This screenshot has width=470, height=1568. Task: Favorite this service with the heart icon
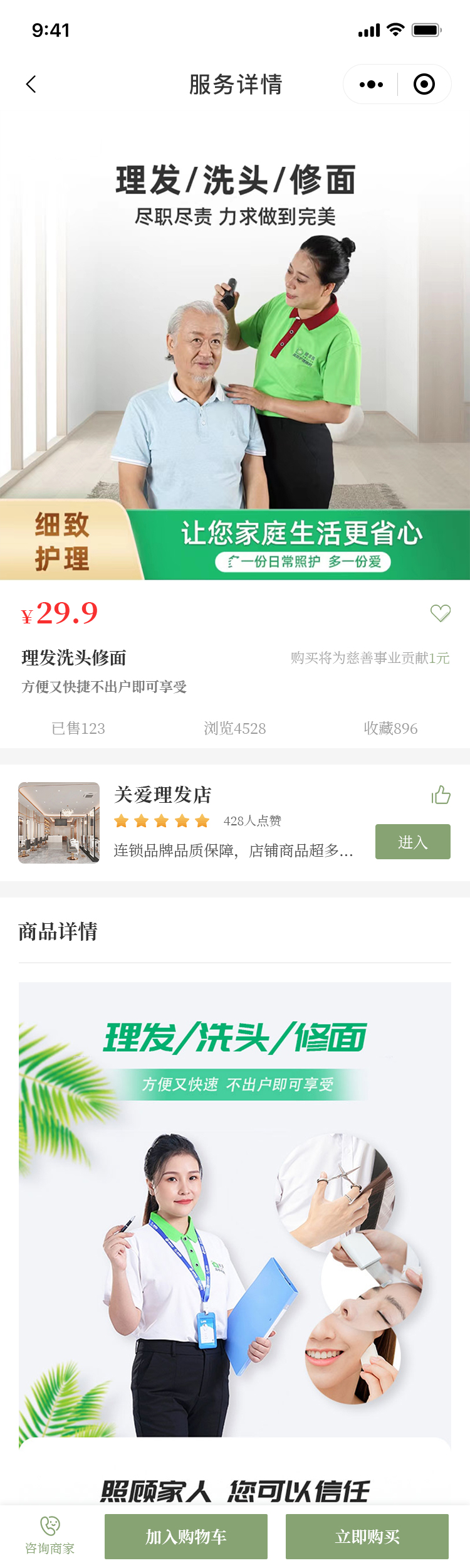click(441, 613)
